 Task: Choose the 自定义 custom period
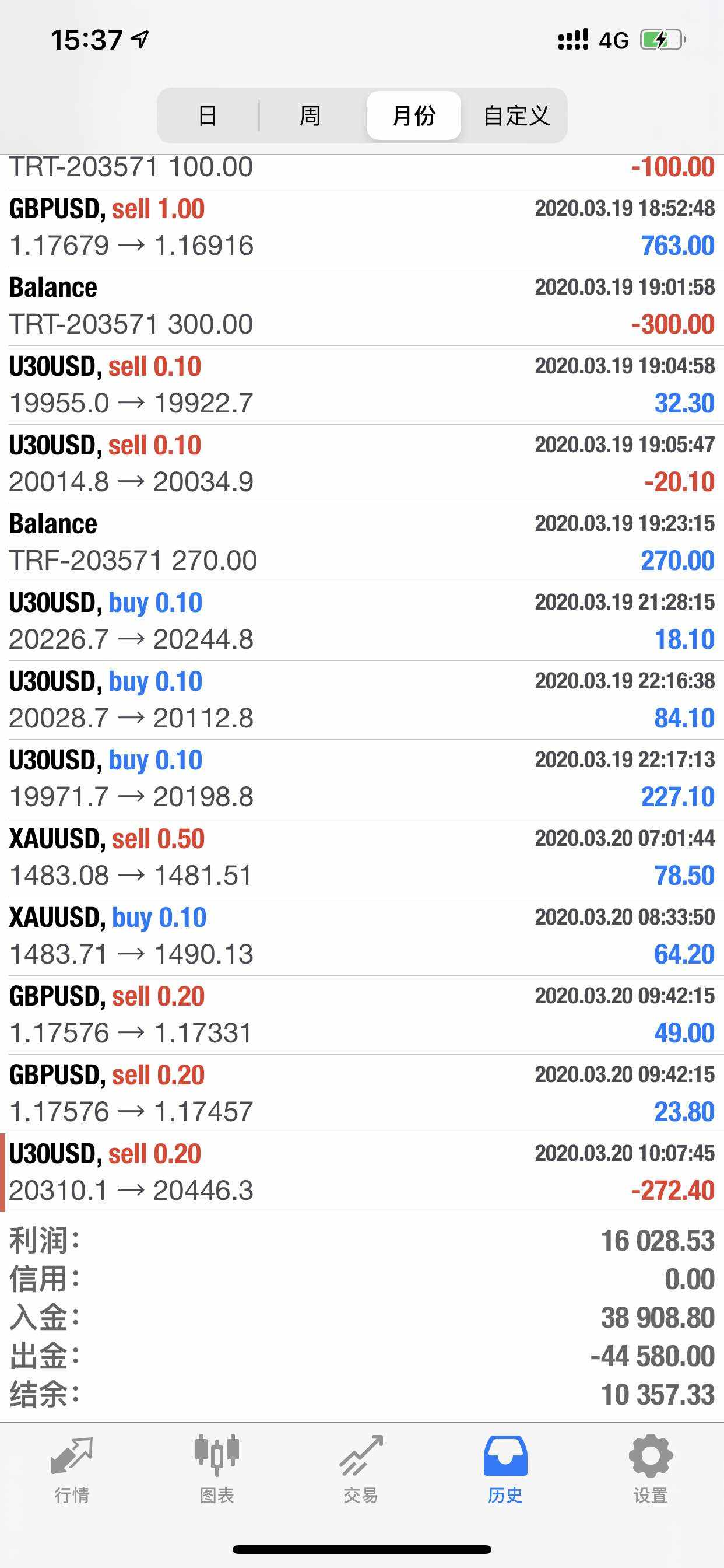(516, 116)
